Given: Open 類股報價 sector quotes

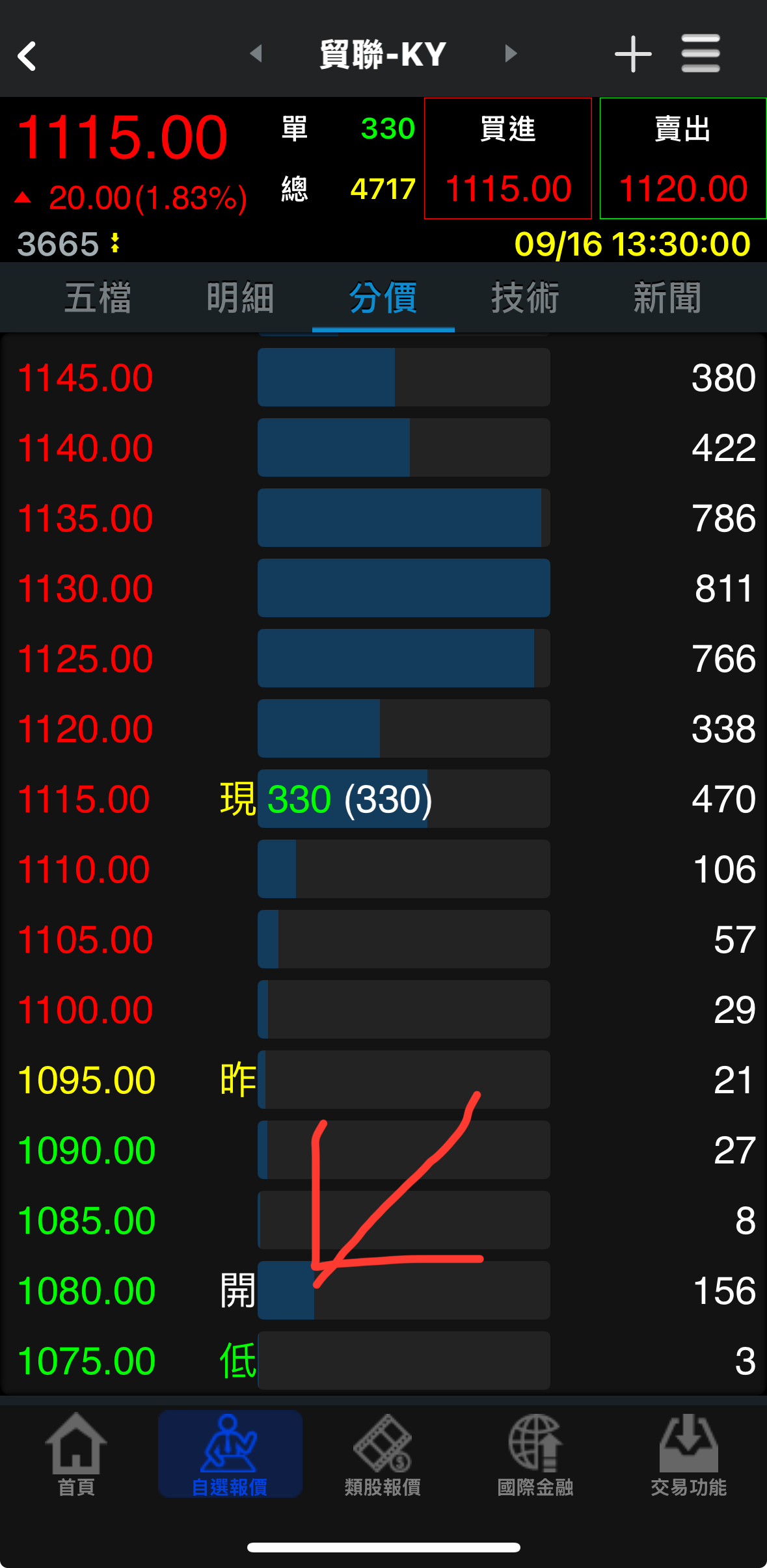Looking at the screenshot, I should pyautogui.click(x=383, y=1455).
